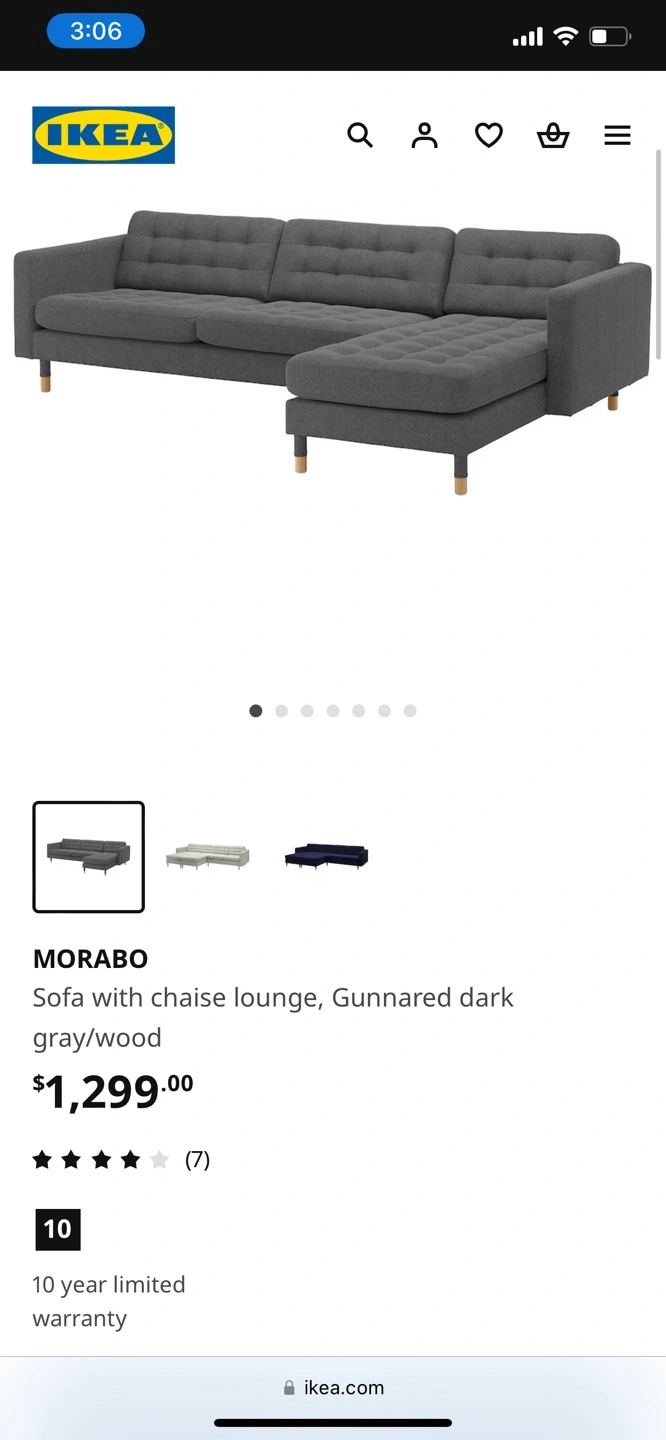Open the favorites heart icon
The width and height of the screenshot is (666, 1440).
[489, 135]
